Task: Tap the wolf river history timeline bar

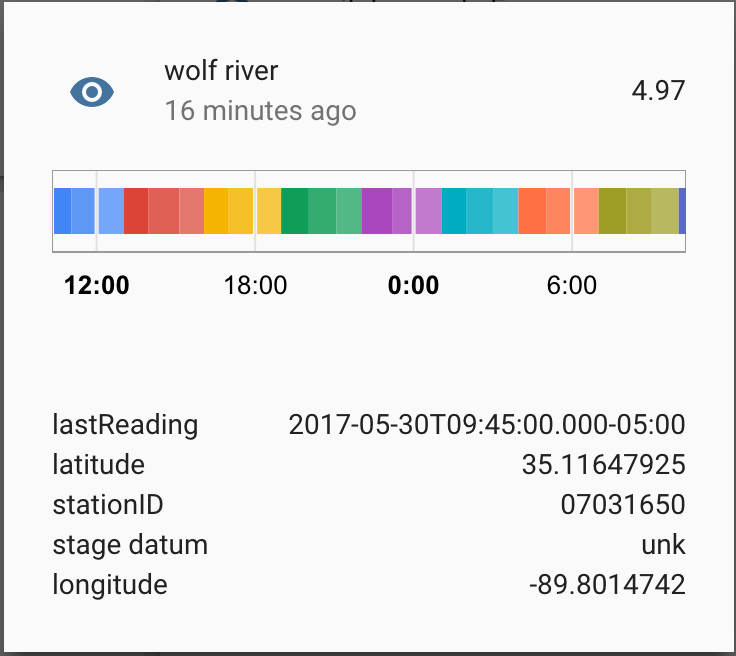Action: [x=368, y=210]
